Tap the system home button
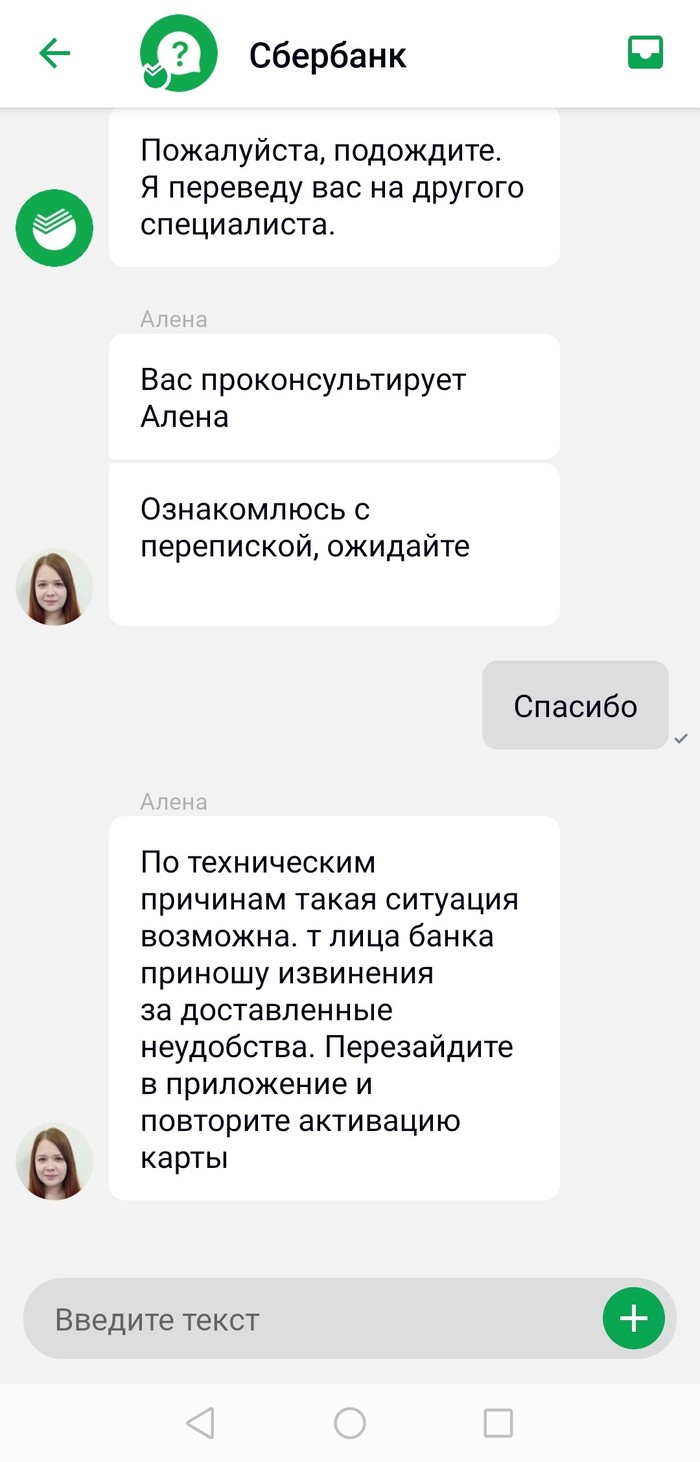700x1462 pixels. tap(349, 1422)
